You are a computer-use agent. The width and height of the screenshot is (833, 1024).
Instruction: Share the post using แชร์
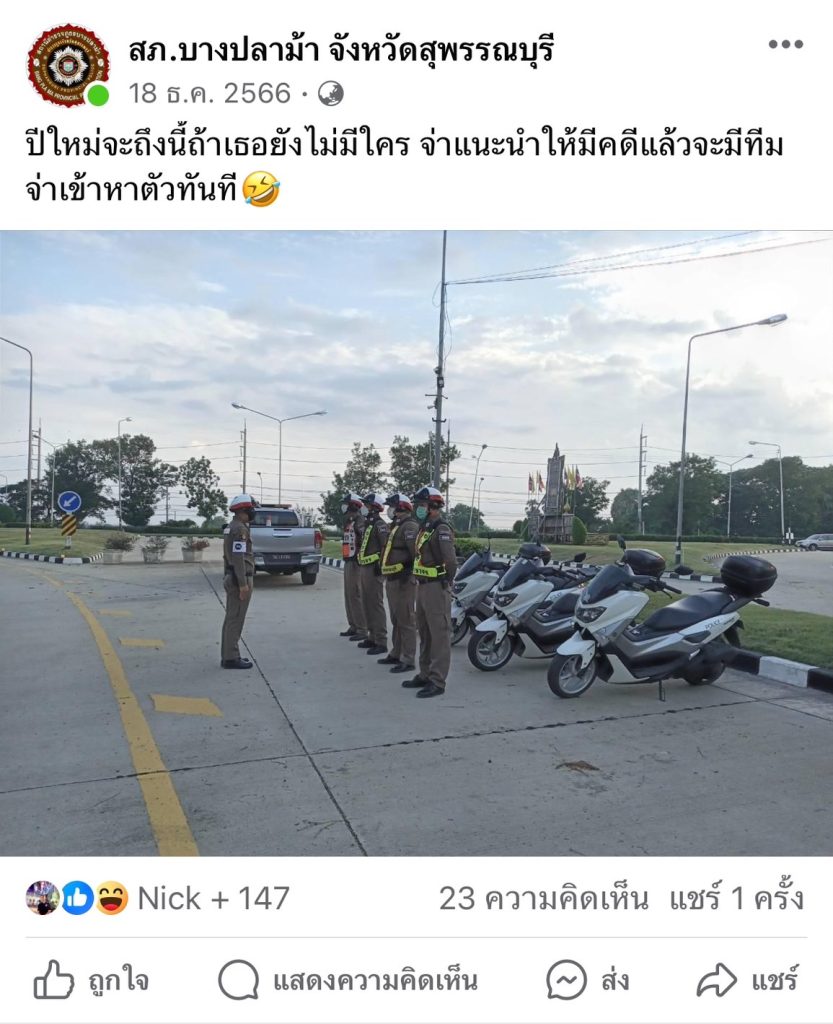748,980
